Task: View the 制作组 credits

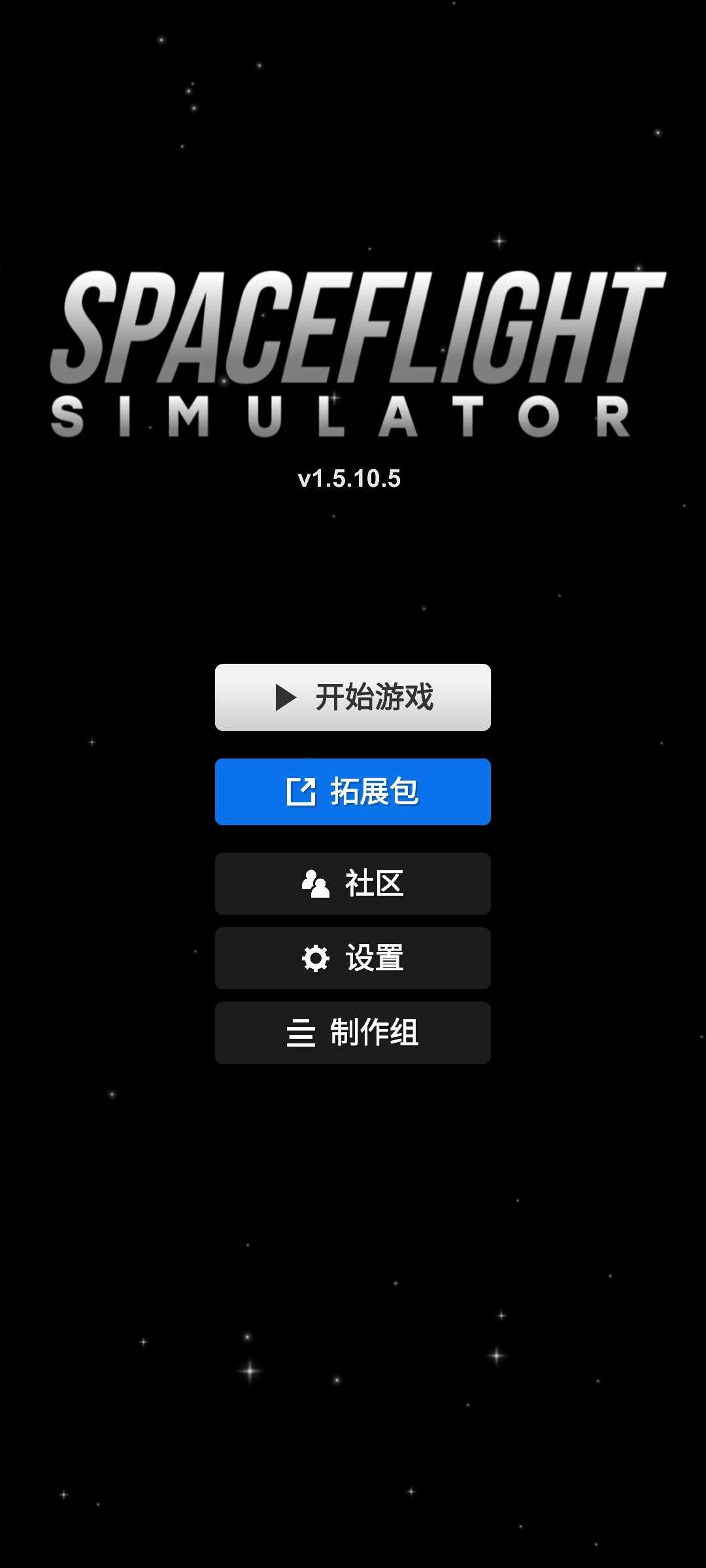Action: [353, 1032]
